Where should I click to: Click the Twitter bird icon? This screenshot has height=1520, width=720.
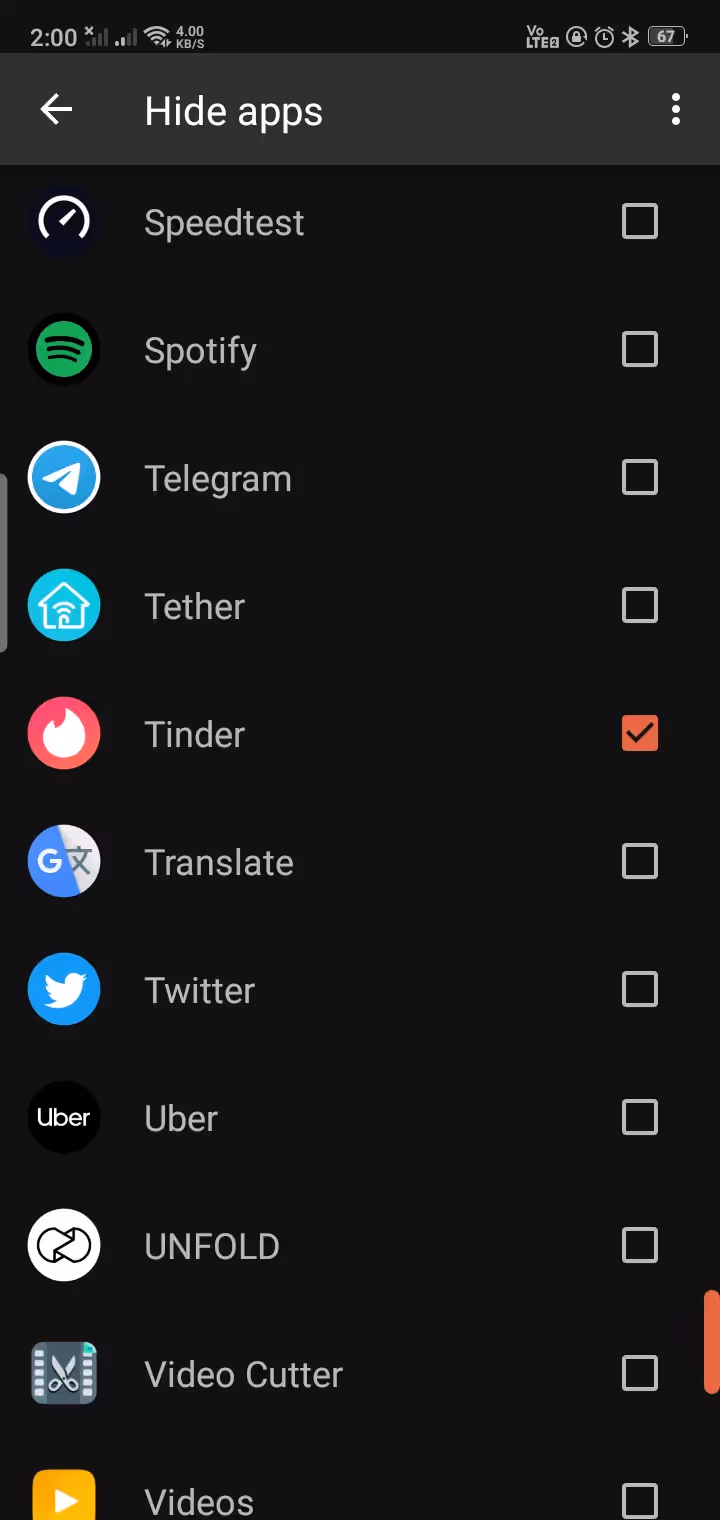pos(64,989)
